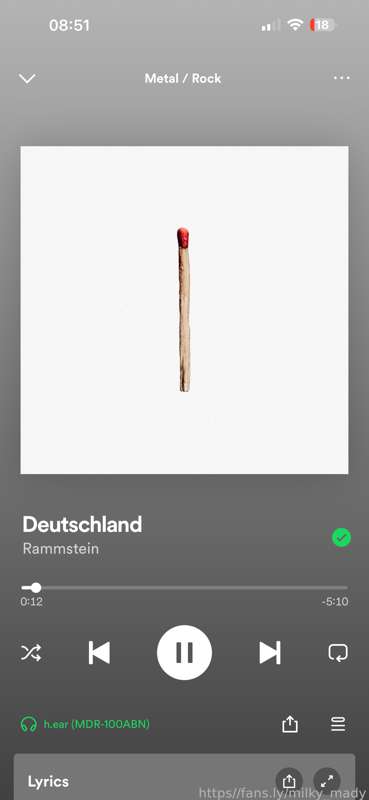Viewport: 369px width, 800px height.
Task: Skip to the next track
Action: (270, 653)
